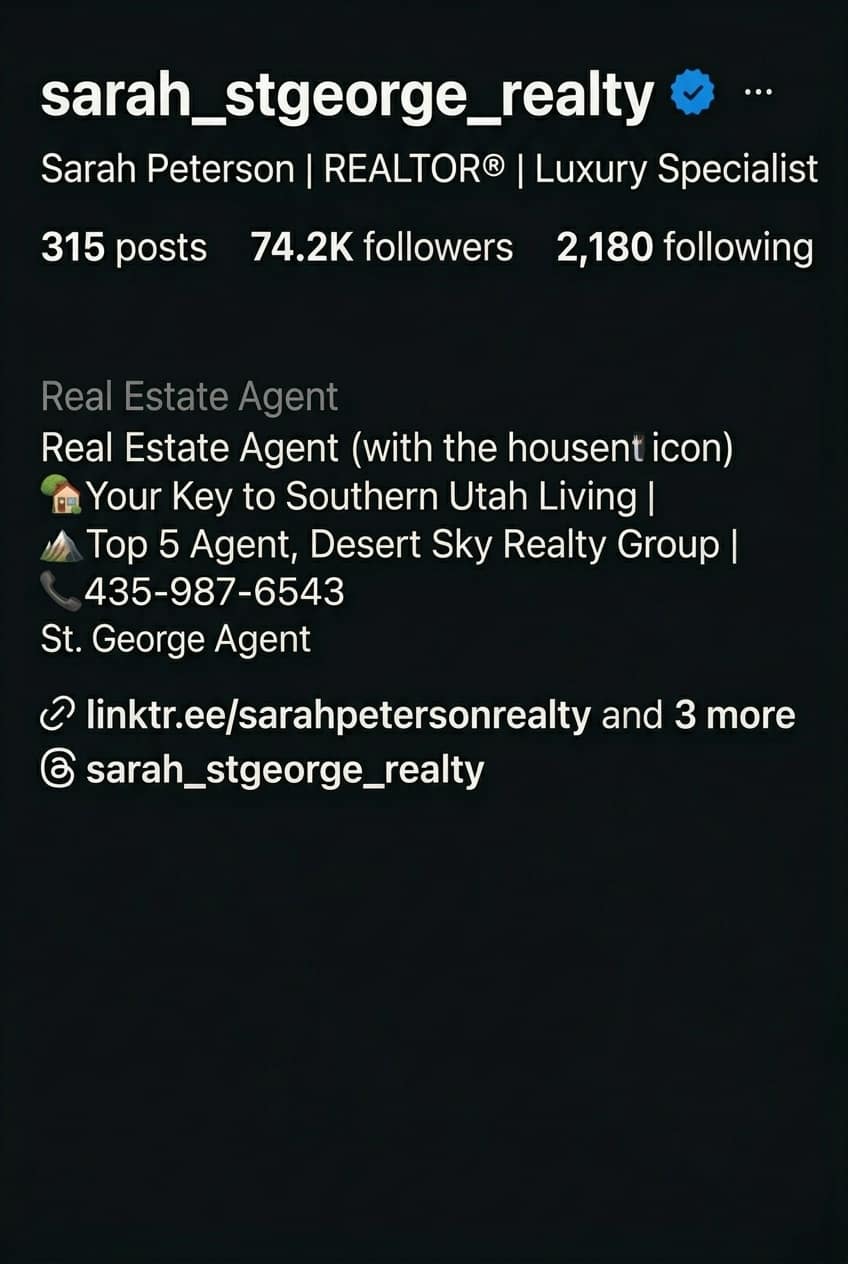Click the Threads icon beside sarah_stgeorge_realty handle
This screenshot has width=848, height=1264.
coord(57,769)
